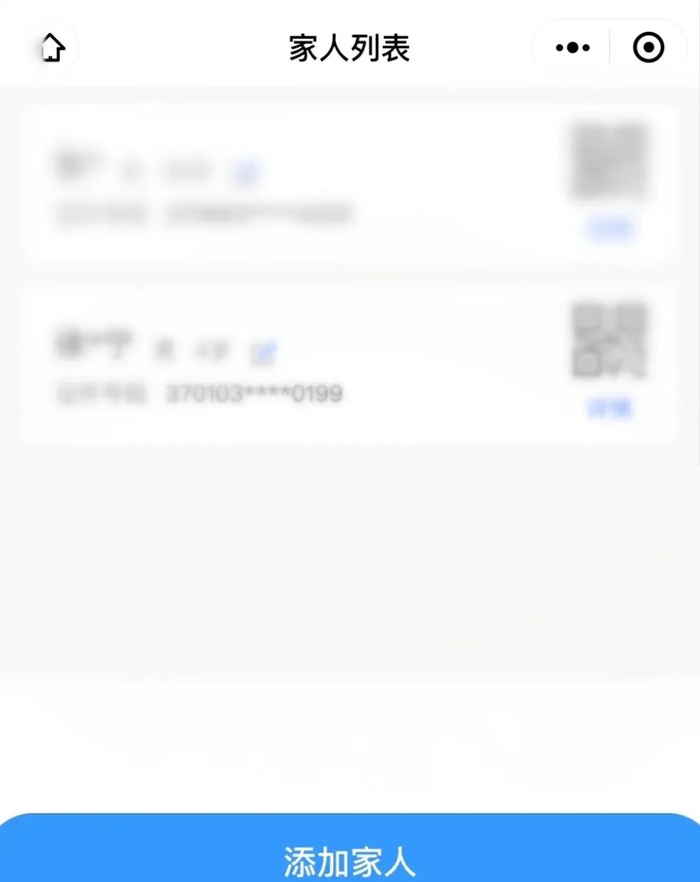Tap the 添加家人 button
The width and height of the screenshot is (700, 882).
(350, 858)
